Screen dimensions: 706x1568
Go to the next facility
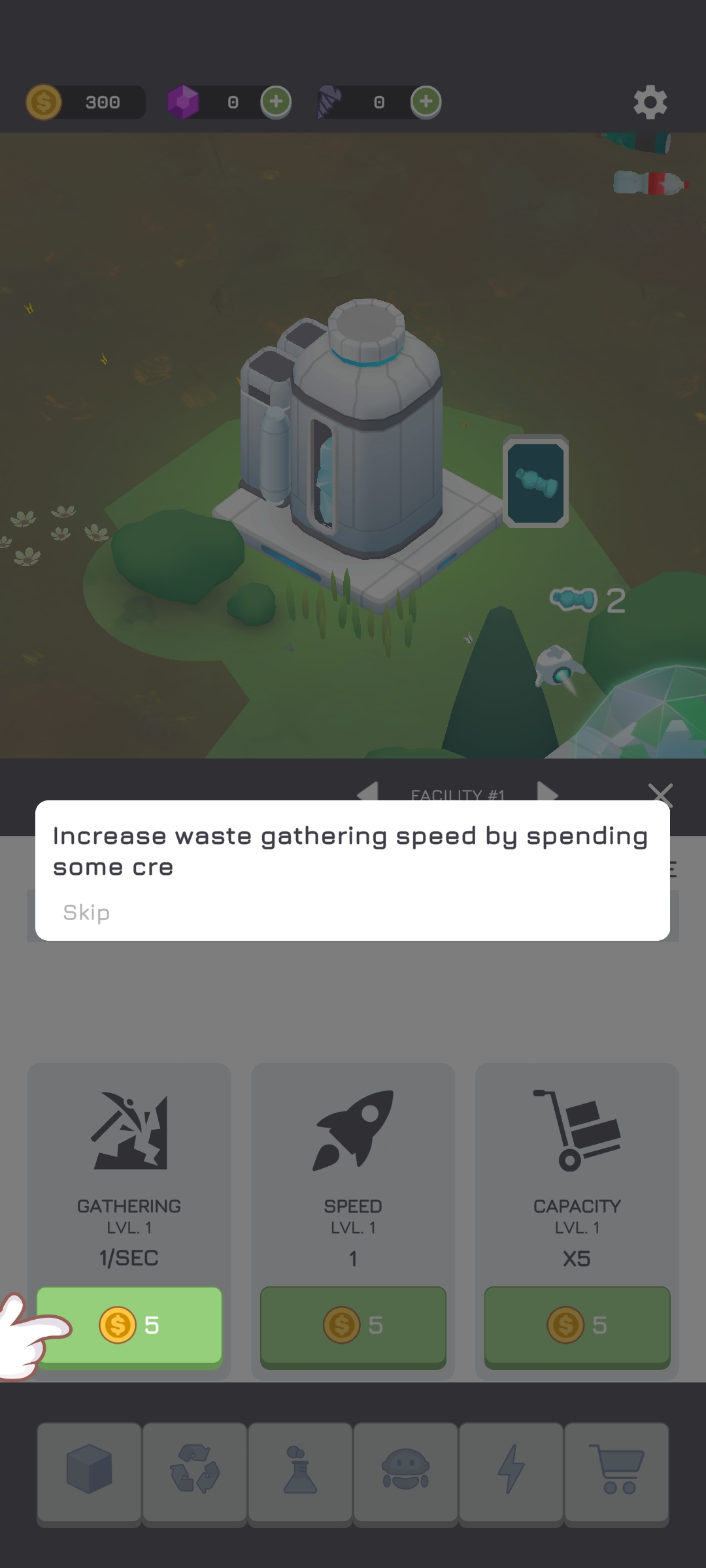pos(548,792)
